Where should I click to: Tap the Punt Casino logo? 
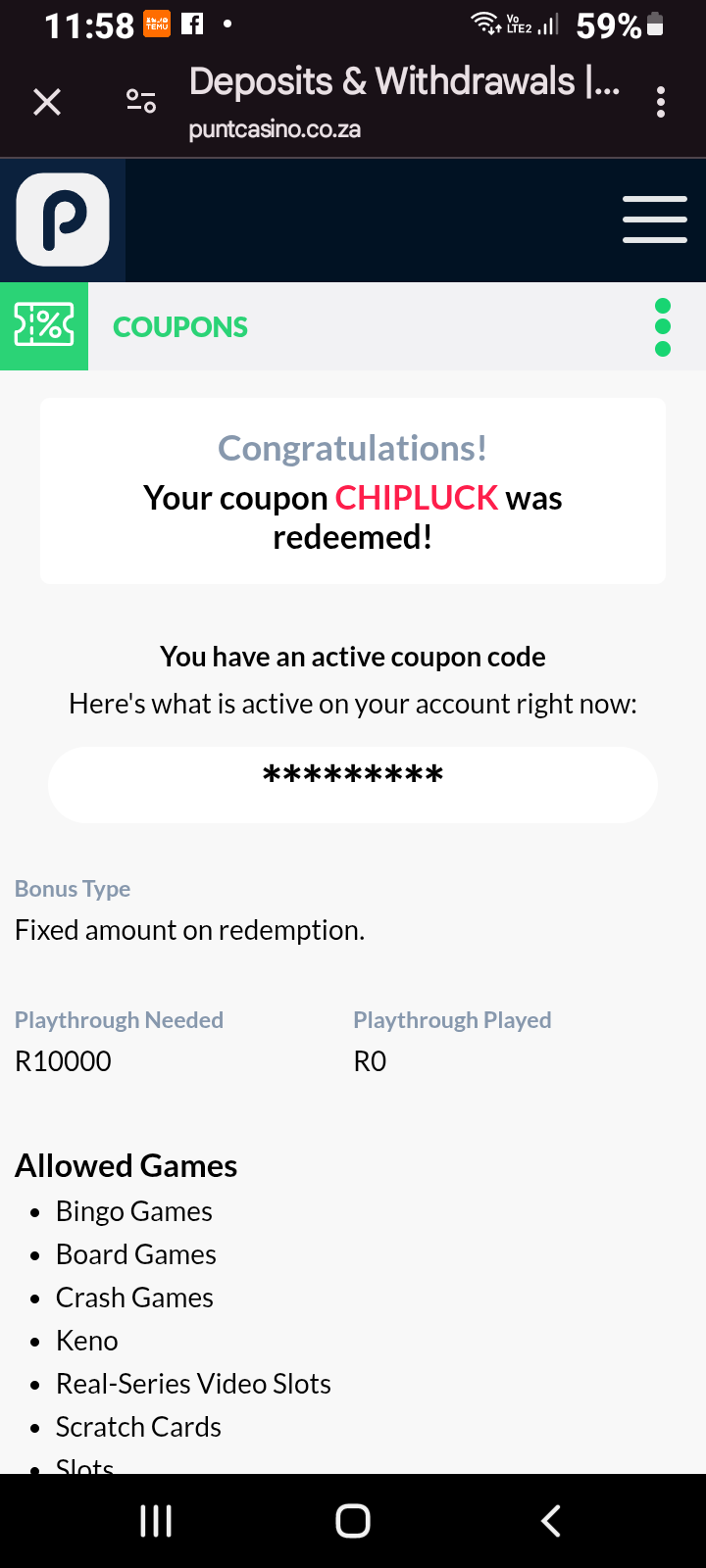63,220
